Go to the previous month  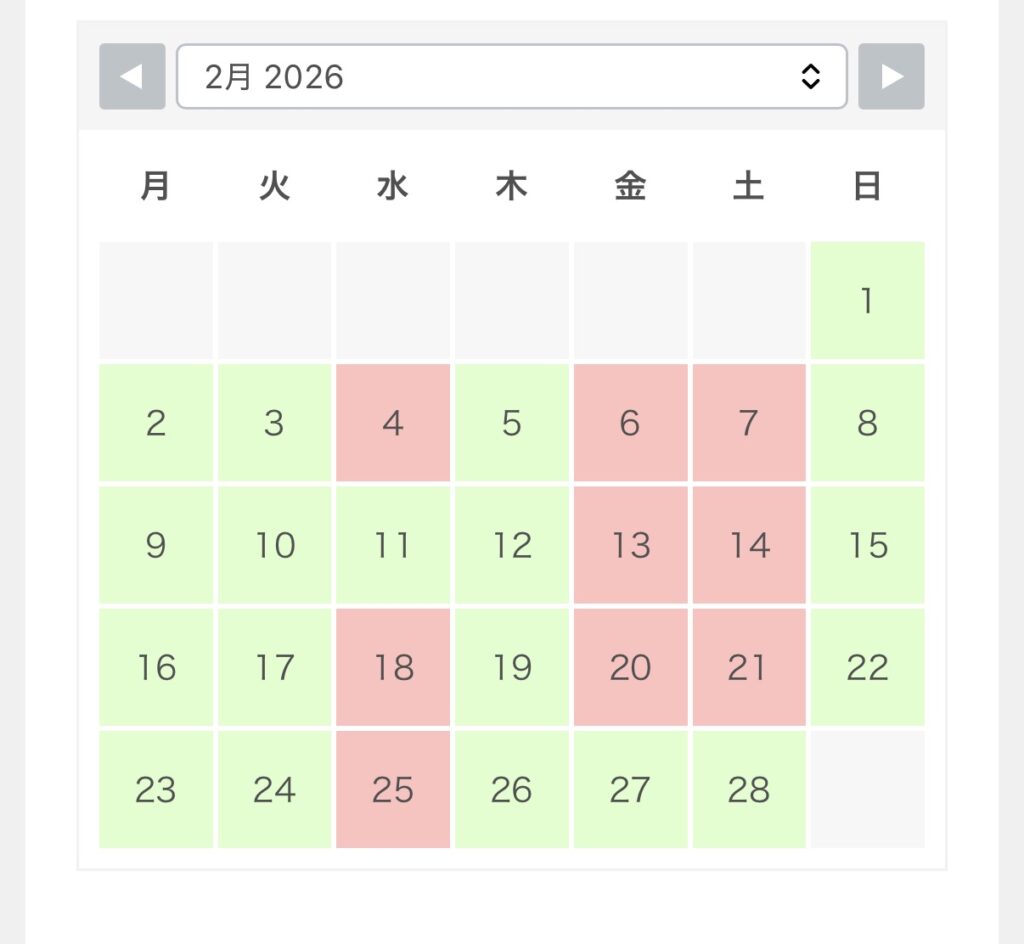[132, 76]
